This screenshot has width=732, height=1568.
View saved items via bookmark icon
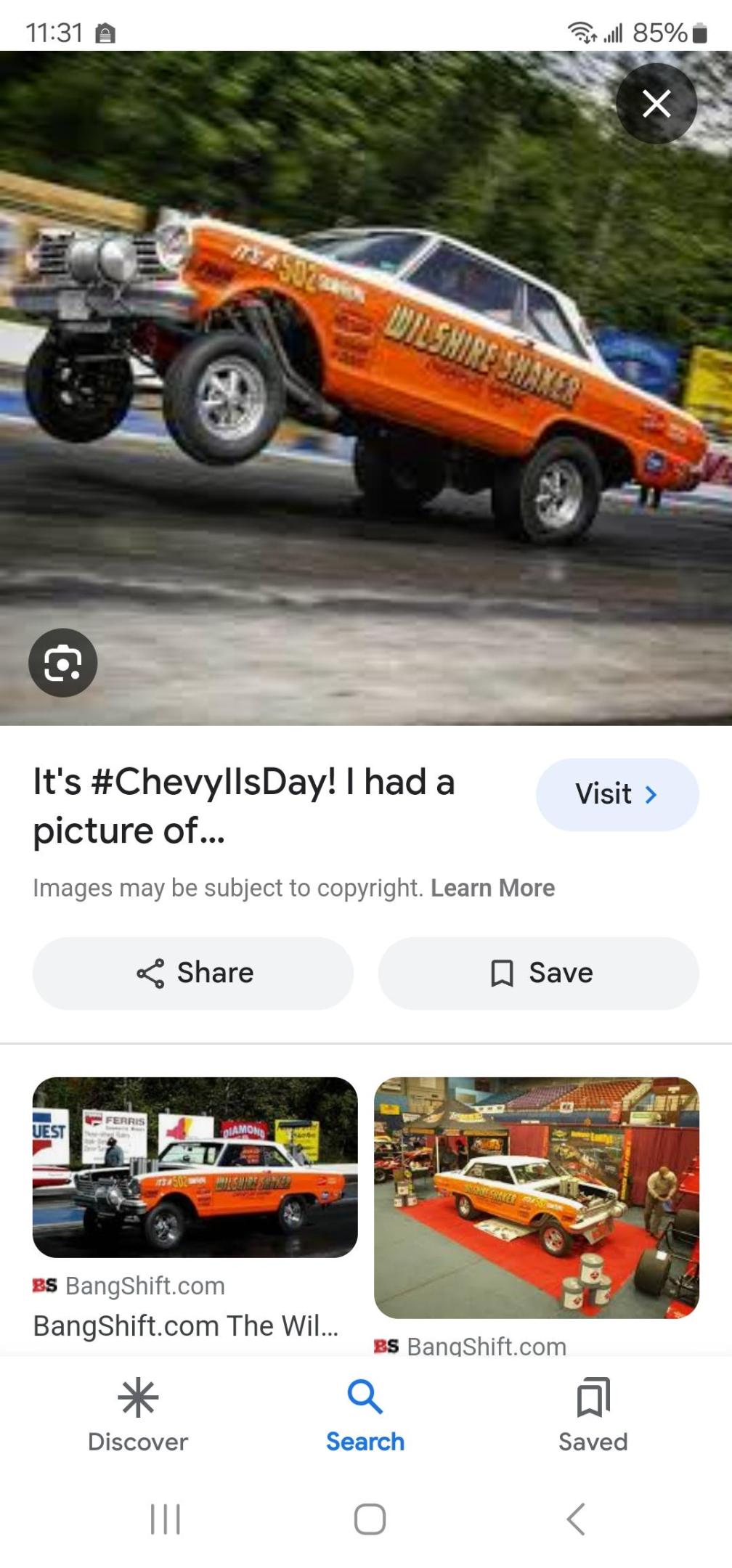pyautogui.click(x=593, y=1397)
